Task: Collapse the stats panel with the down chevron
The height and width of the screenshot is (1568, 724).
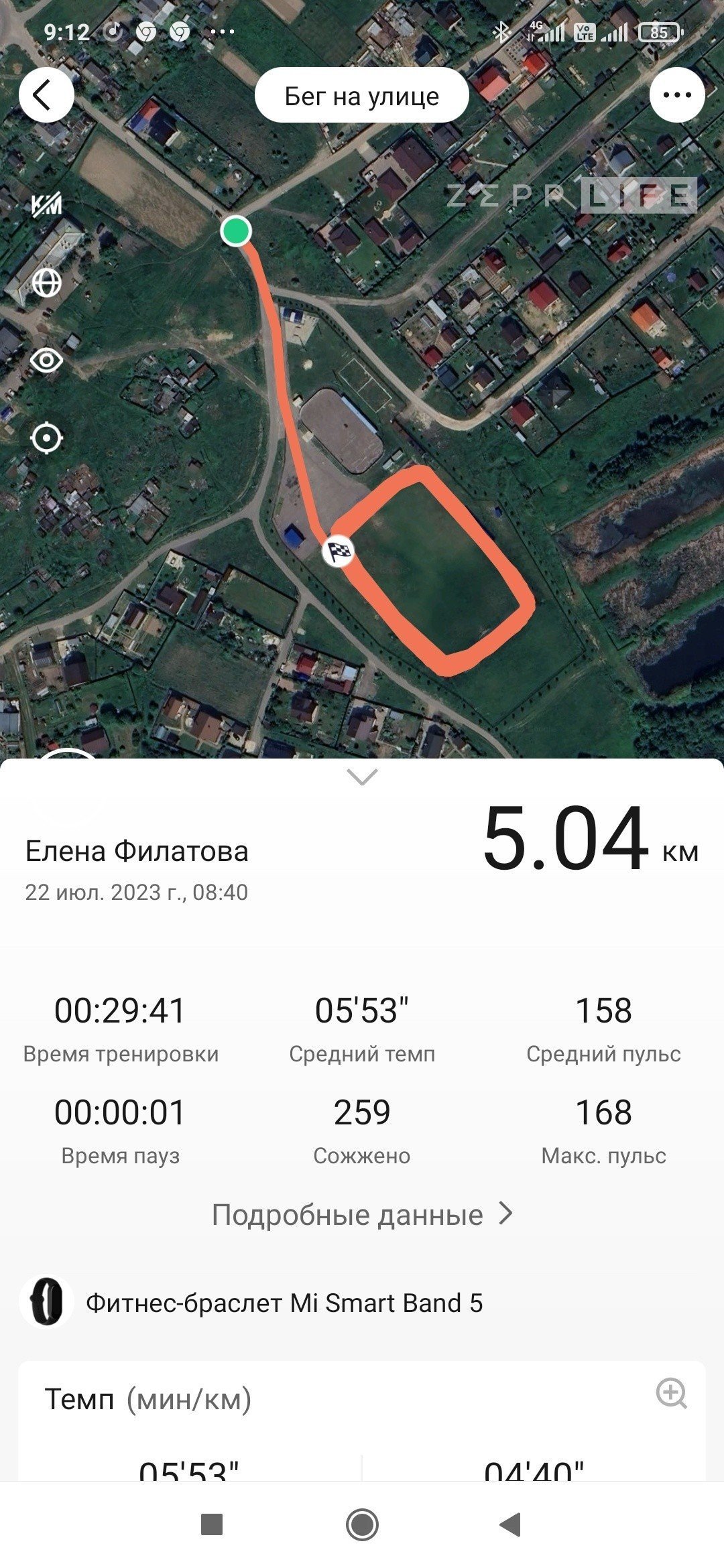Action: pos(362,777)
